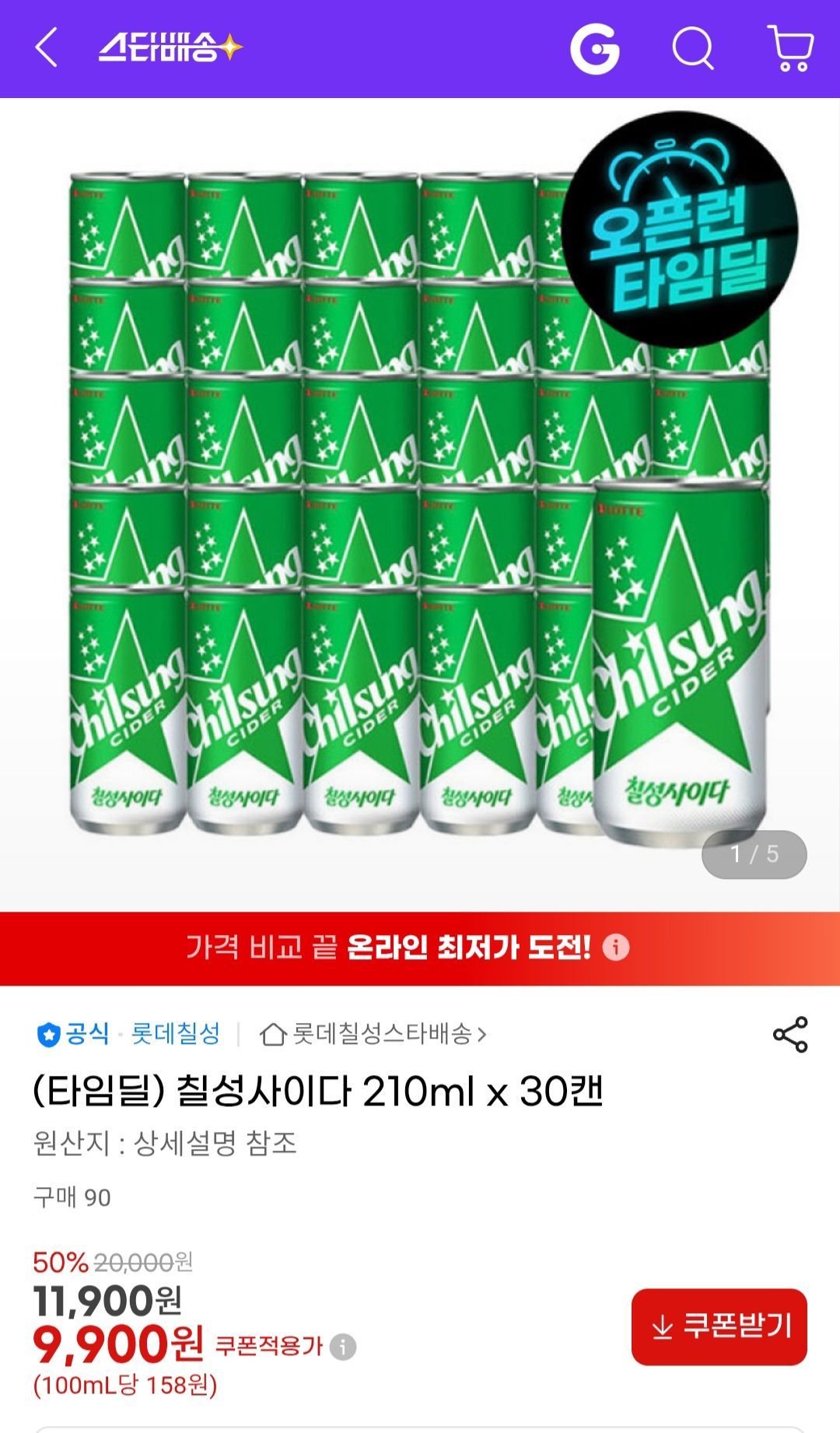Open search from the top bar
Image resolution: width=840 pixels, height=1433 pixels.
point(692,49)
